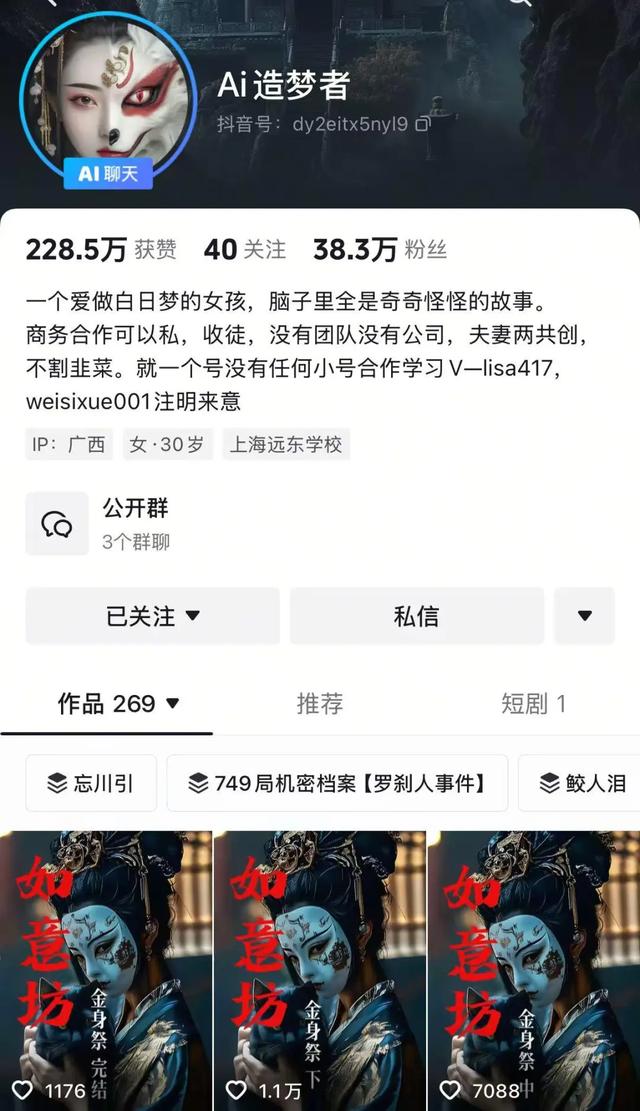Tap the 已关注 following button
This screenshot has height=1111, width=640.
pos(152,616)
